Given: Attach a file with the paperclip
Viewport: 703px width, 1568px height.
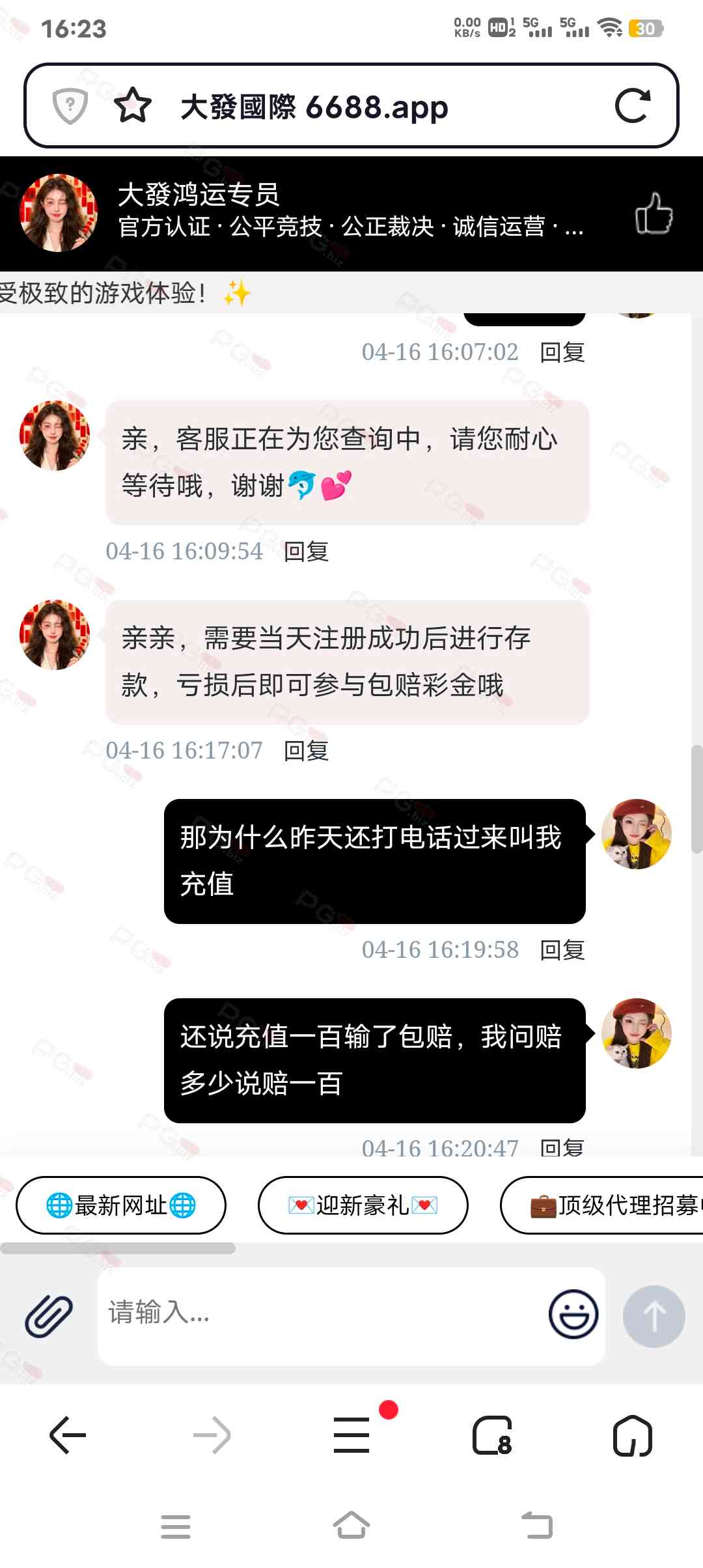Looking at the screenshot, I should click(49, 1316).
